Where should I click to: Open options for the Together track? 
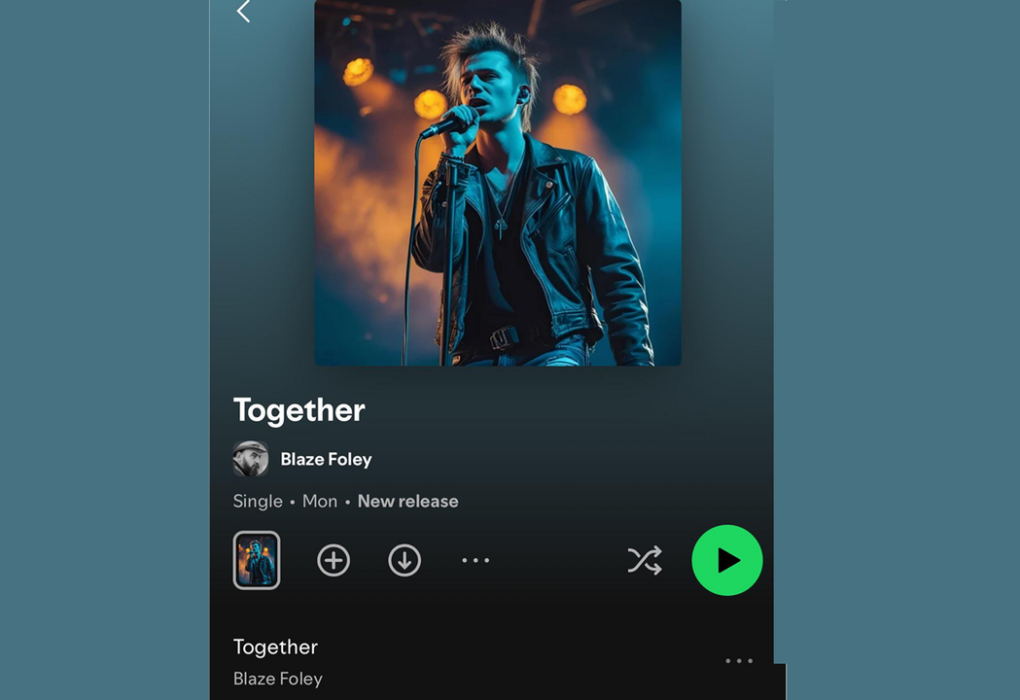(739, 661)
